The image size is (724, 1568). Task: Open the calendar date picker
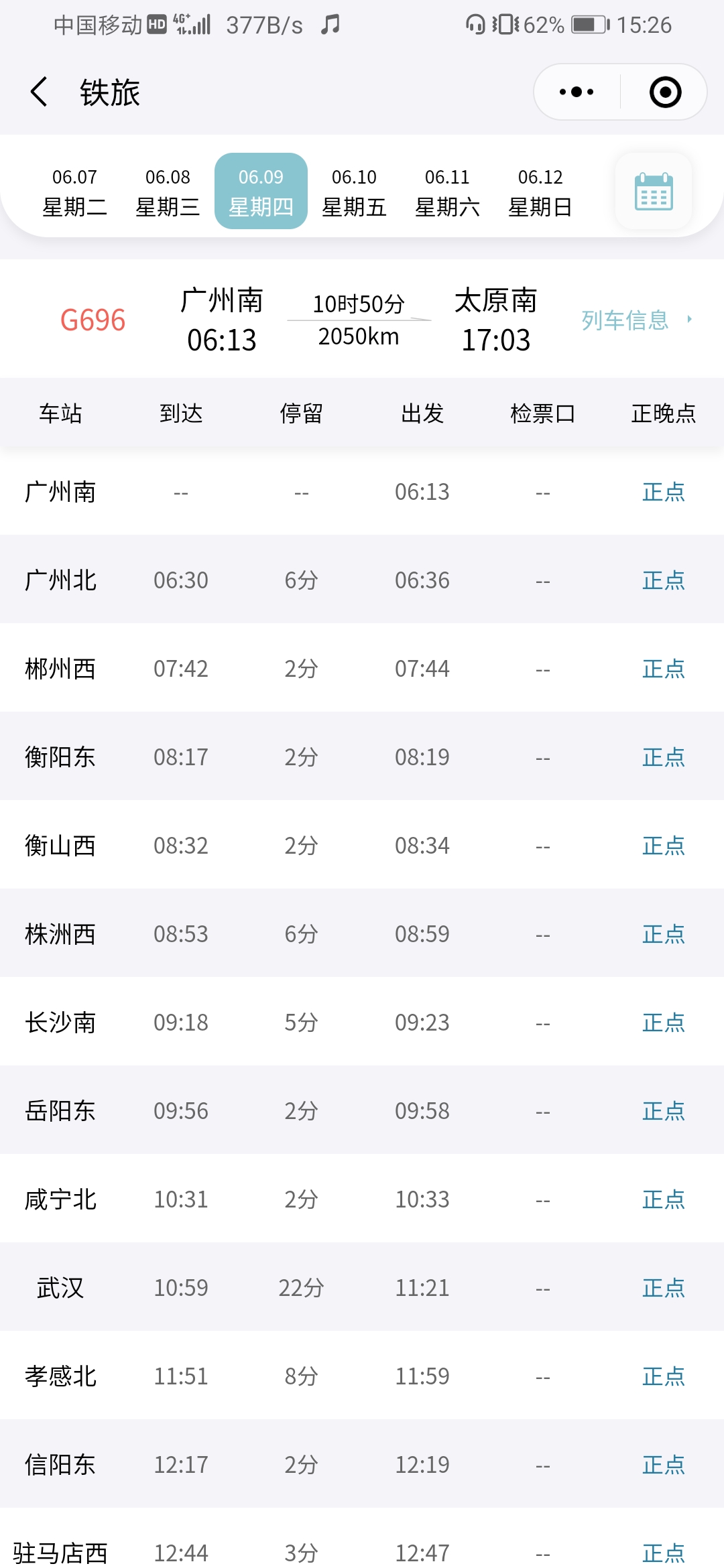pyautogui.click(x=654, y=192)
